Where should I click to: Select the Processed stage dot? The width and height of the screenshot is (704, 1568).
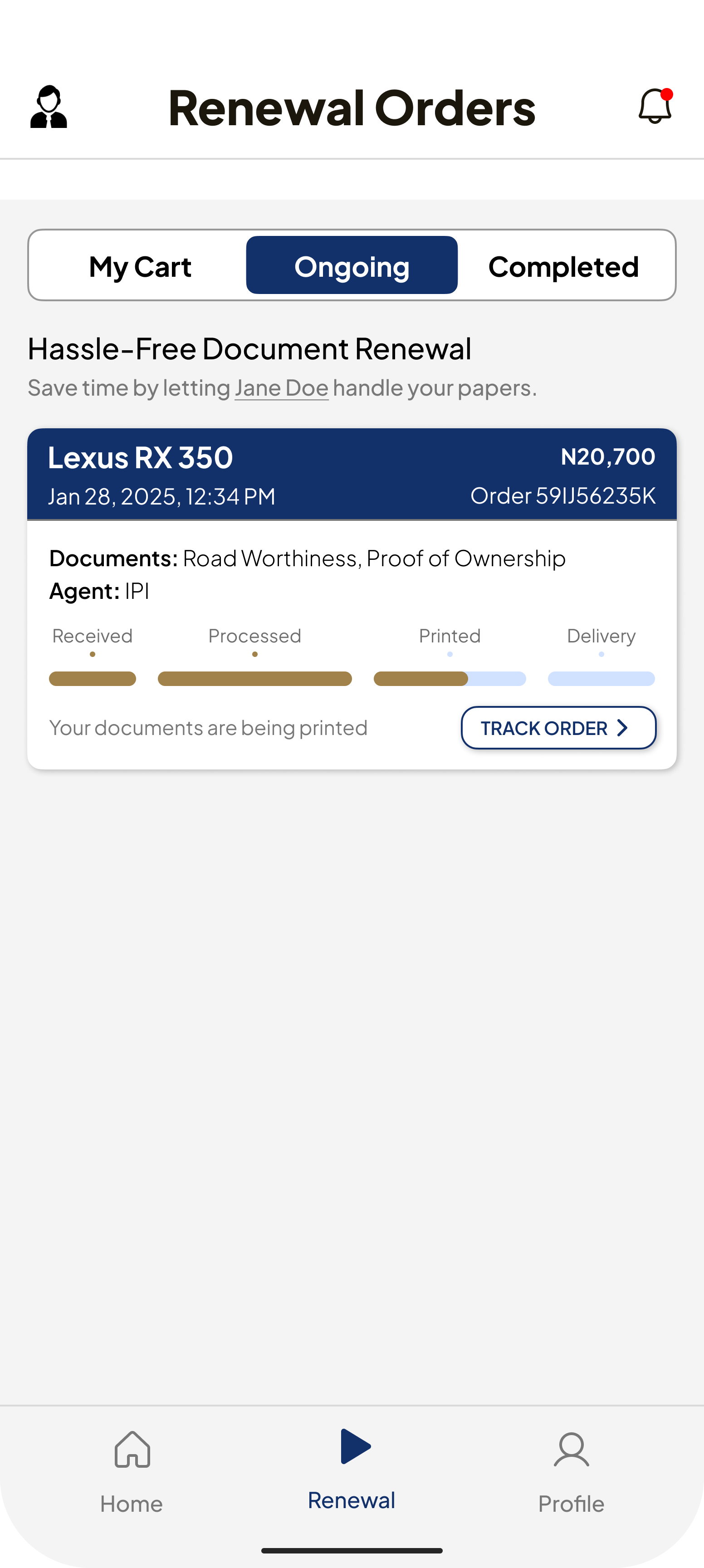(254, 655)
